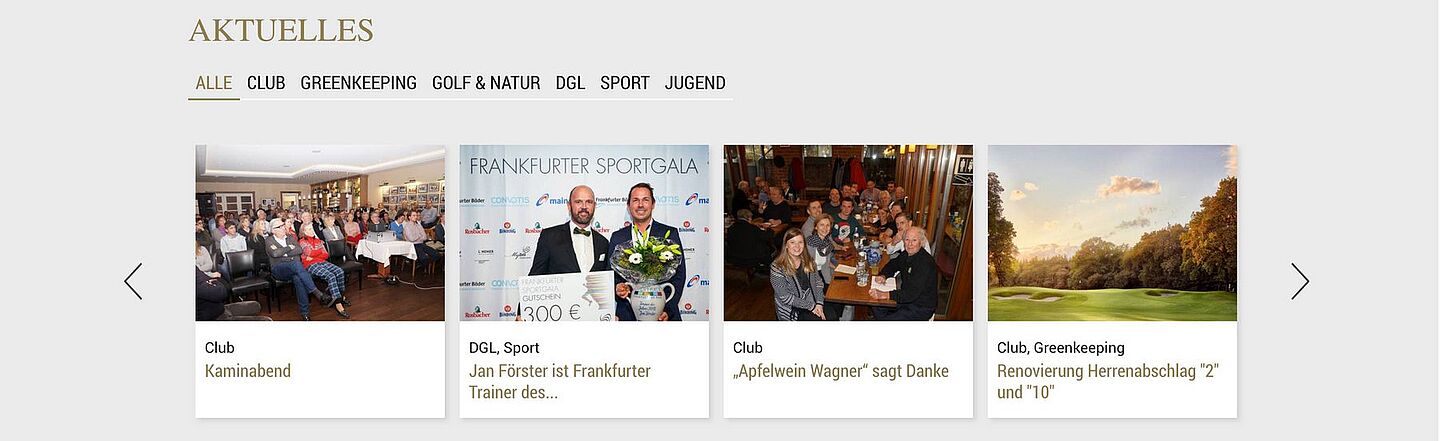Switch to the GREENKEEPING tab
1440x441 pixels.
[x=358, y=83]
